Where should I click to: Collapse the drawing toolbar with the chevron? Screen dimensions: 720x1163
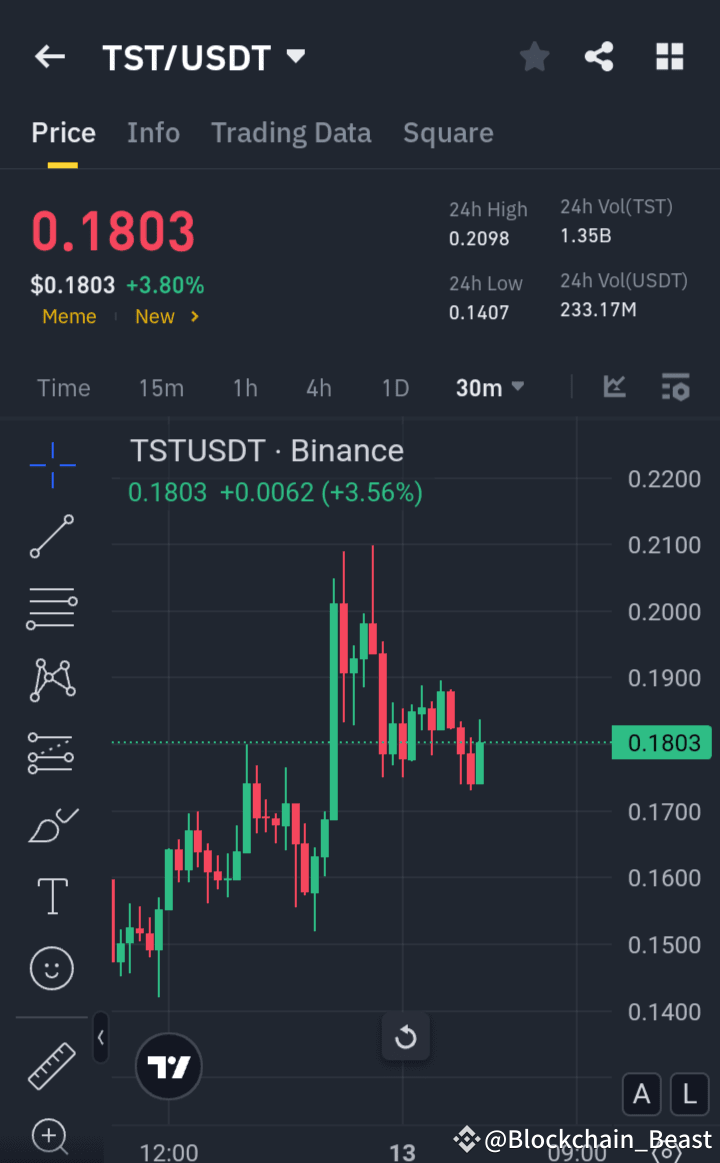101,1037
